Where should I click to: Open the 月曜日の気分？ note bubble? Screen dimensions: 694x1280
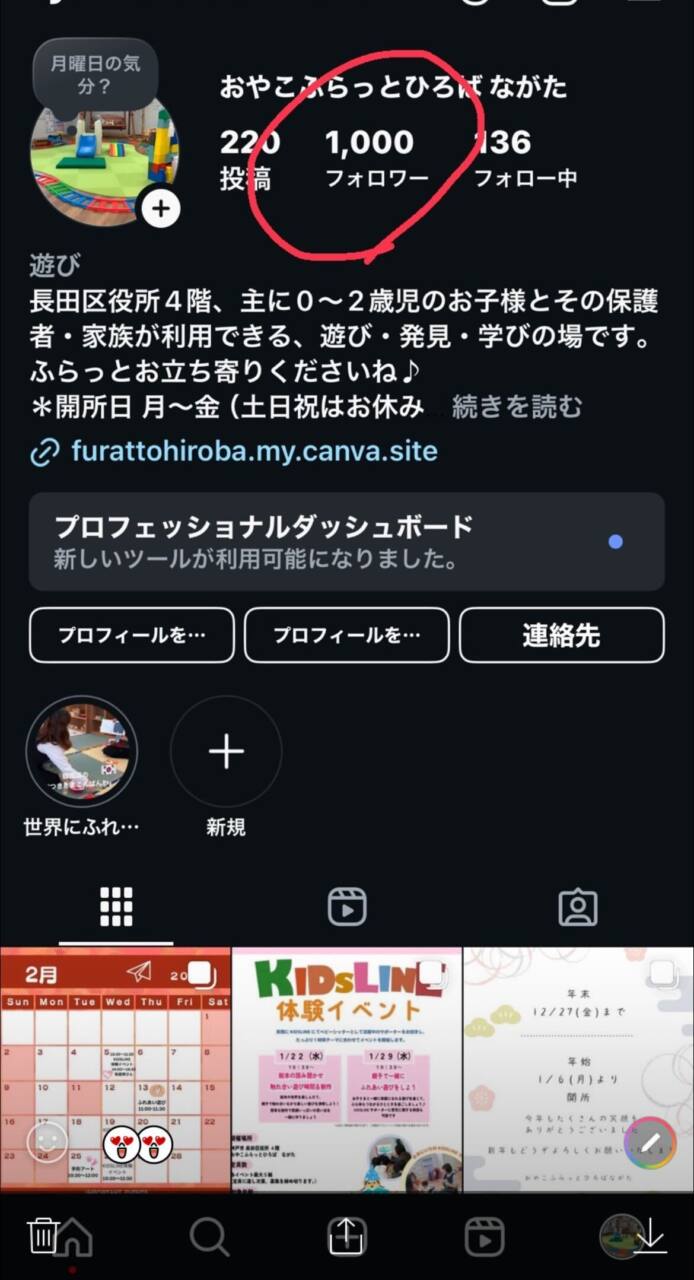tap(95, 75)
